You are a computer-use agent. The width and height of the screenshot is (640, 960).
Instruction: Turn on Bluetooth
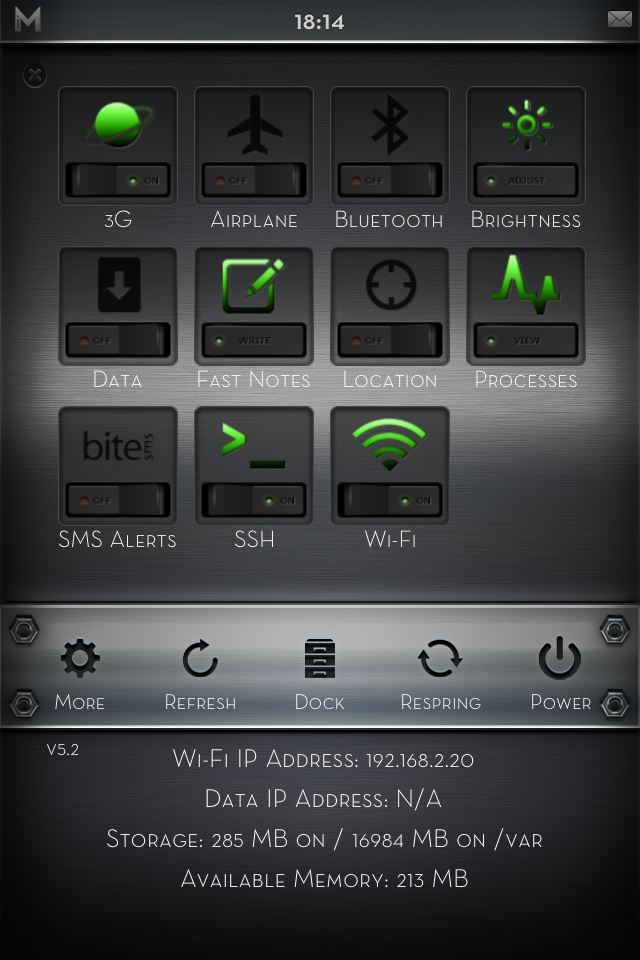click(x=390, y=181)
